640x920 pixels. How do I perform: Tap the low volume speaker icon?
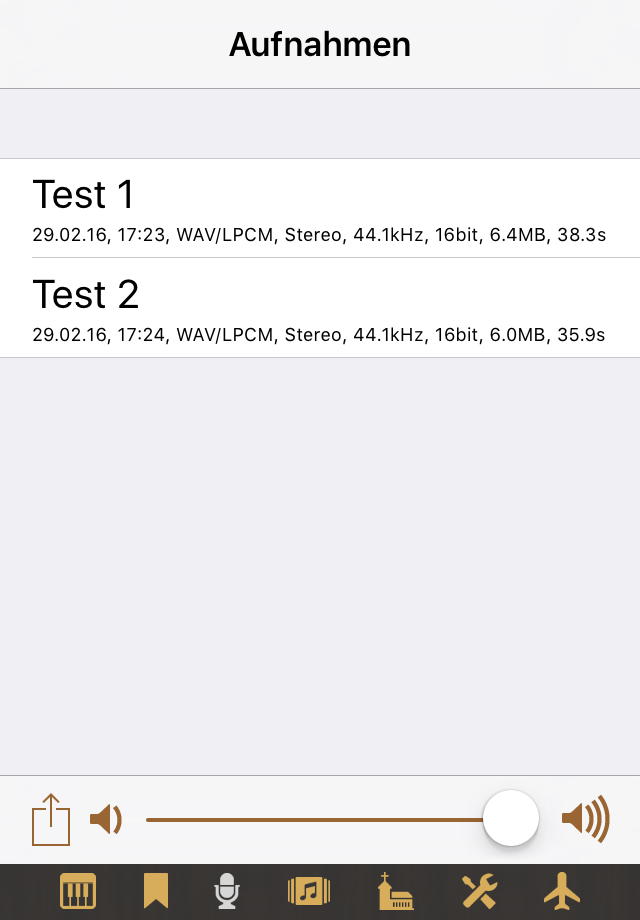click(x=106, y=820)
